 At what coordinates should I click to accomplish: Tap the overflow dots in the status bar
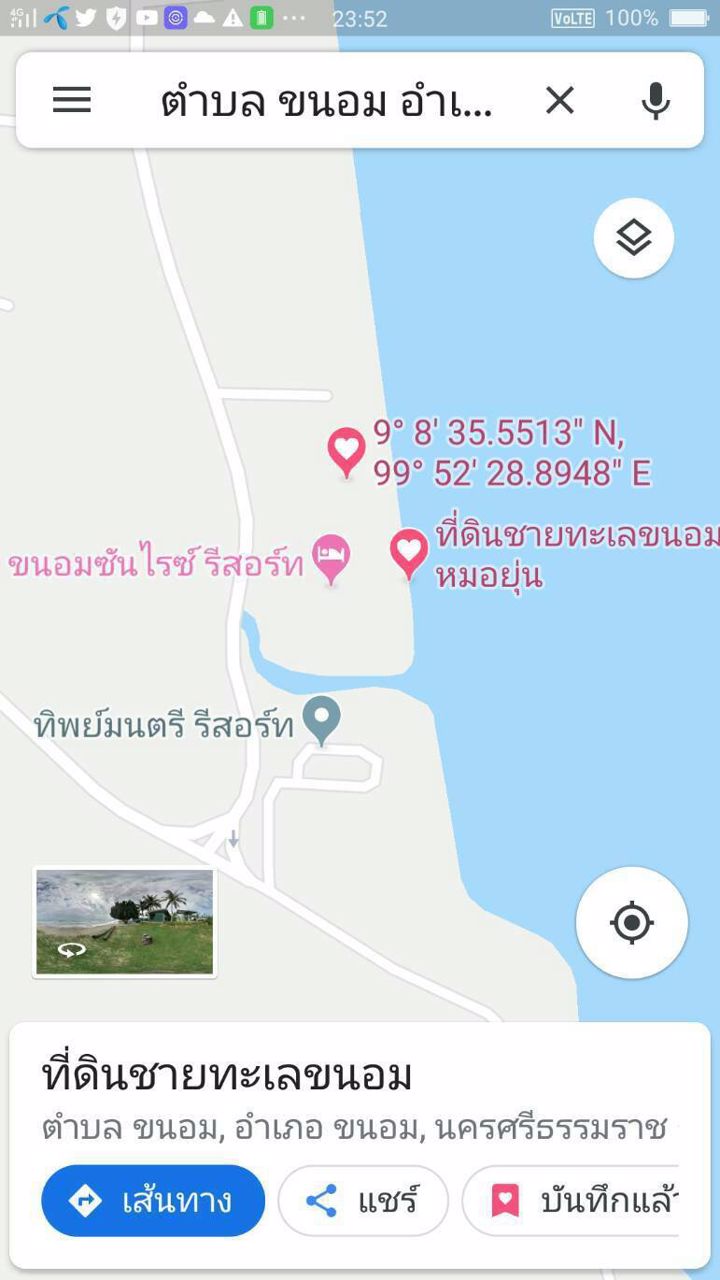[295, 16]
